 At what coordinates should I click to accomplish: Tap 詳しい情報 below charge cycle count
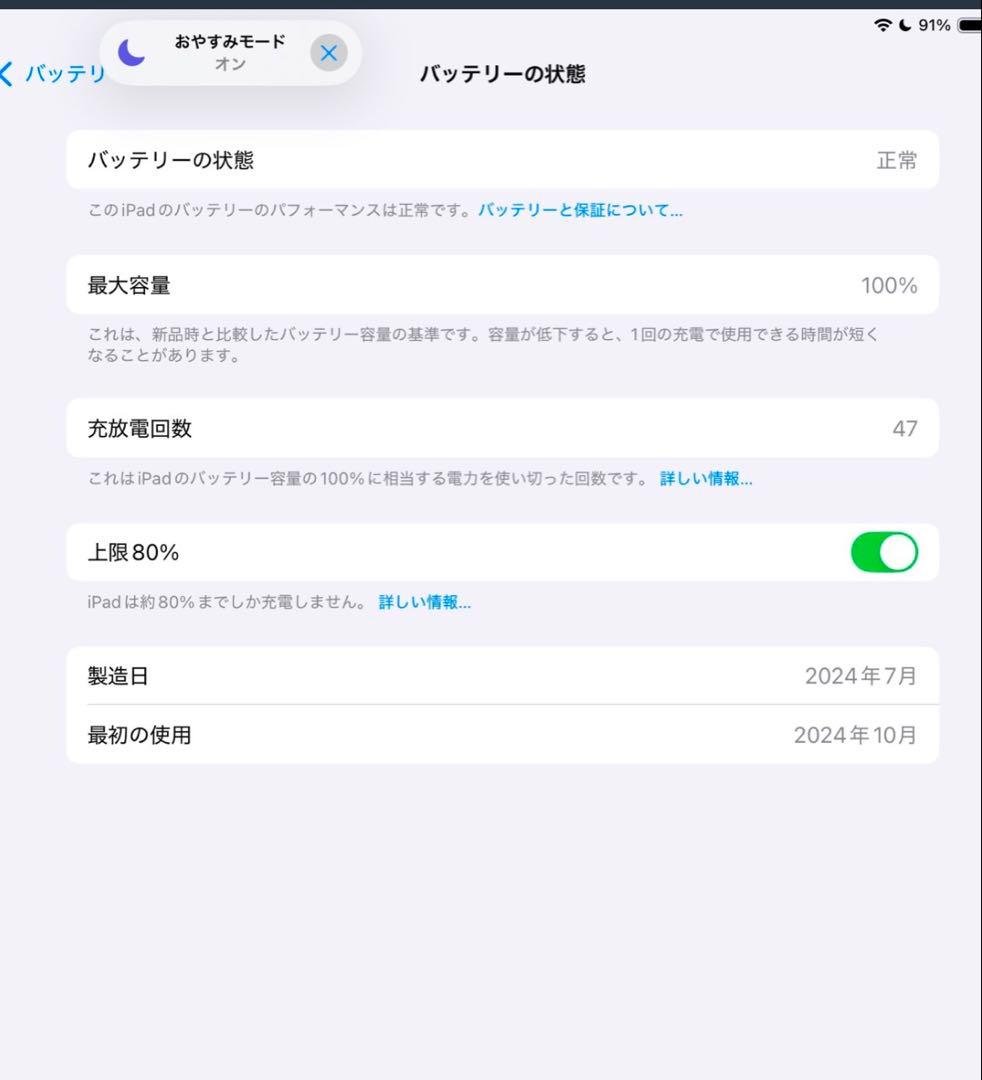coord(706,479)
